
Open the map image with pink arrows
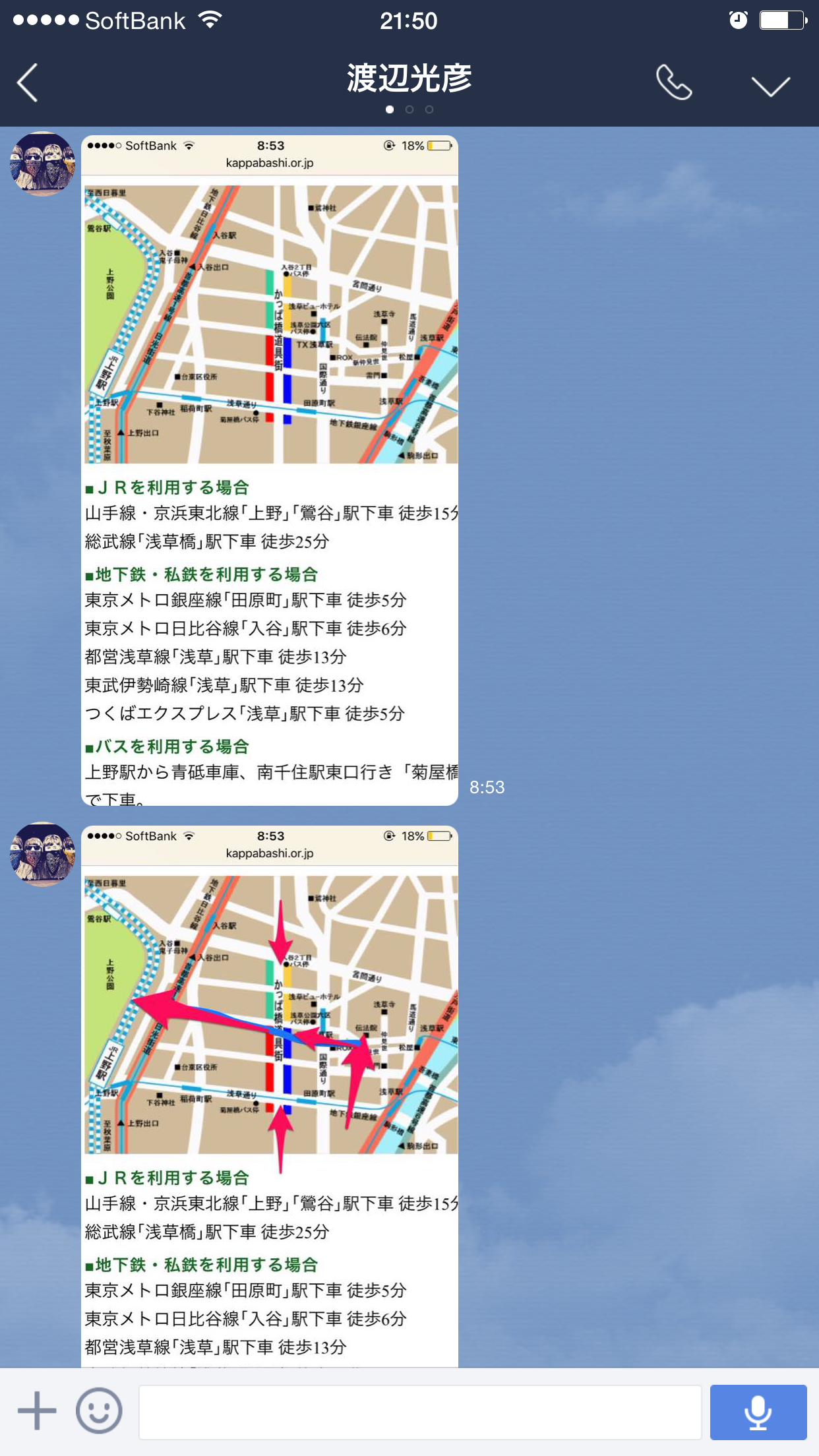(270, 1096)
